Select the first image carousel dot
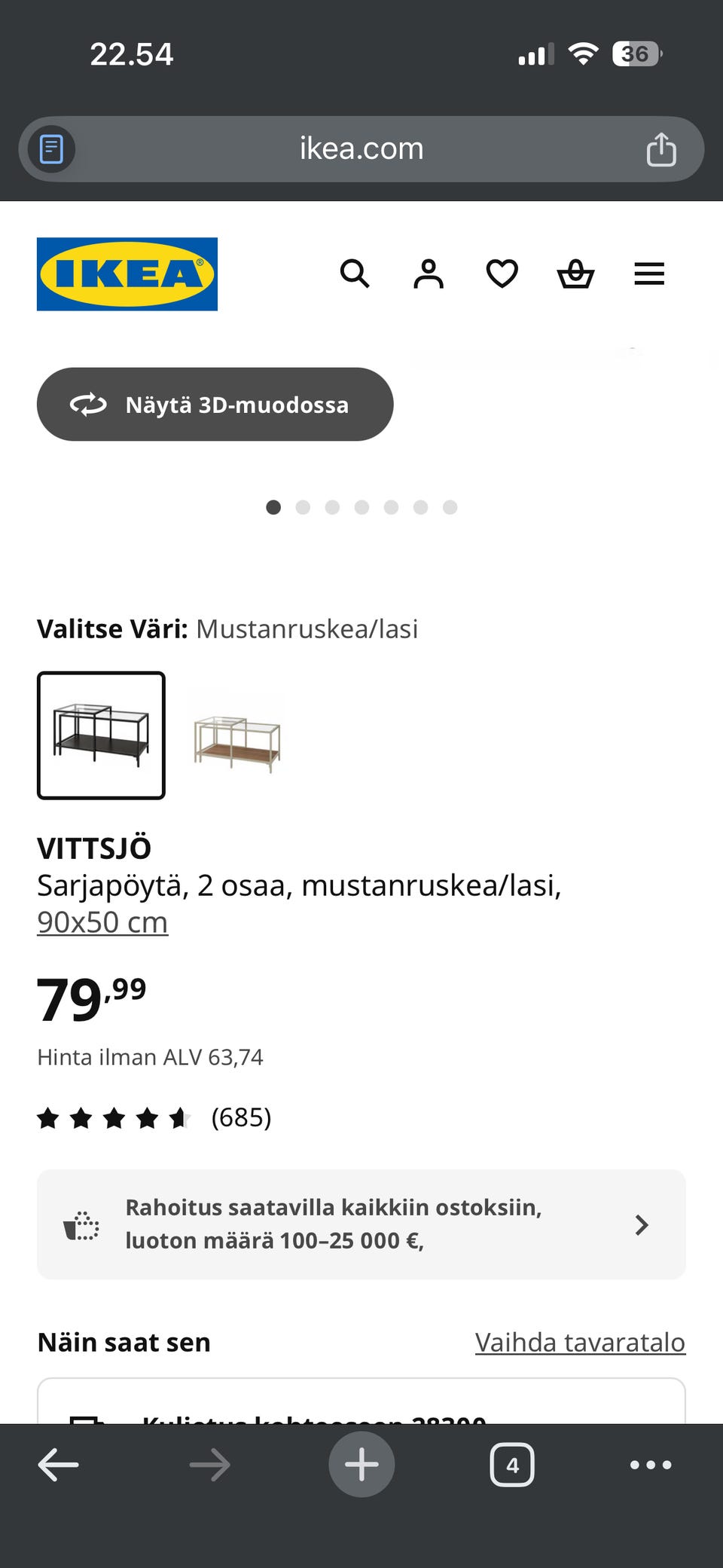The height and width of the screenshot is (1568, 723). (x=273, y=507)
